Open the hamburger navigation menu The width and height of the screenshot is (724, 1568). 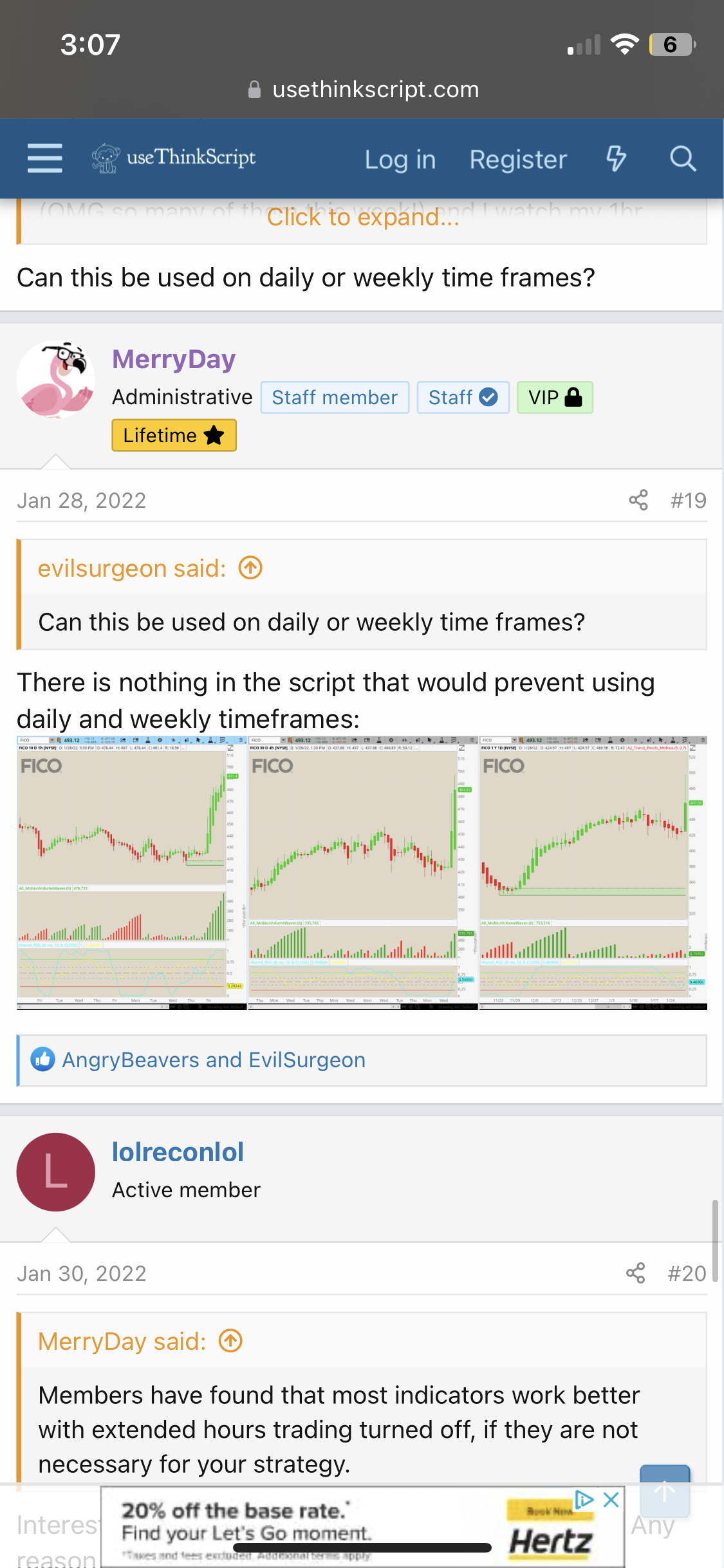tap(45, 158)
